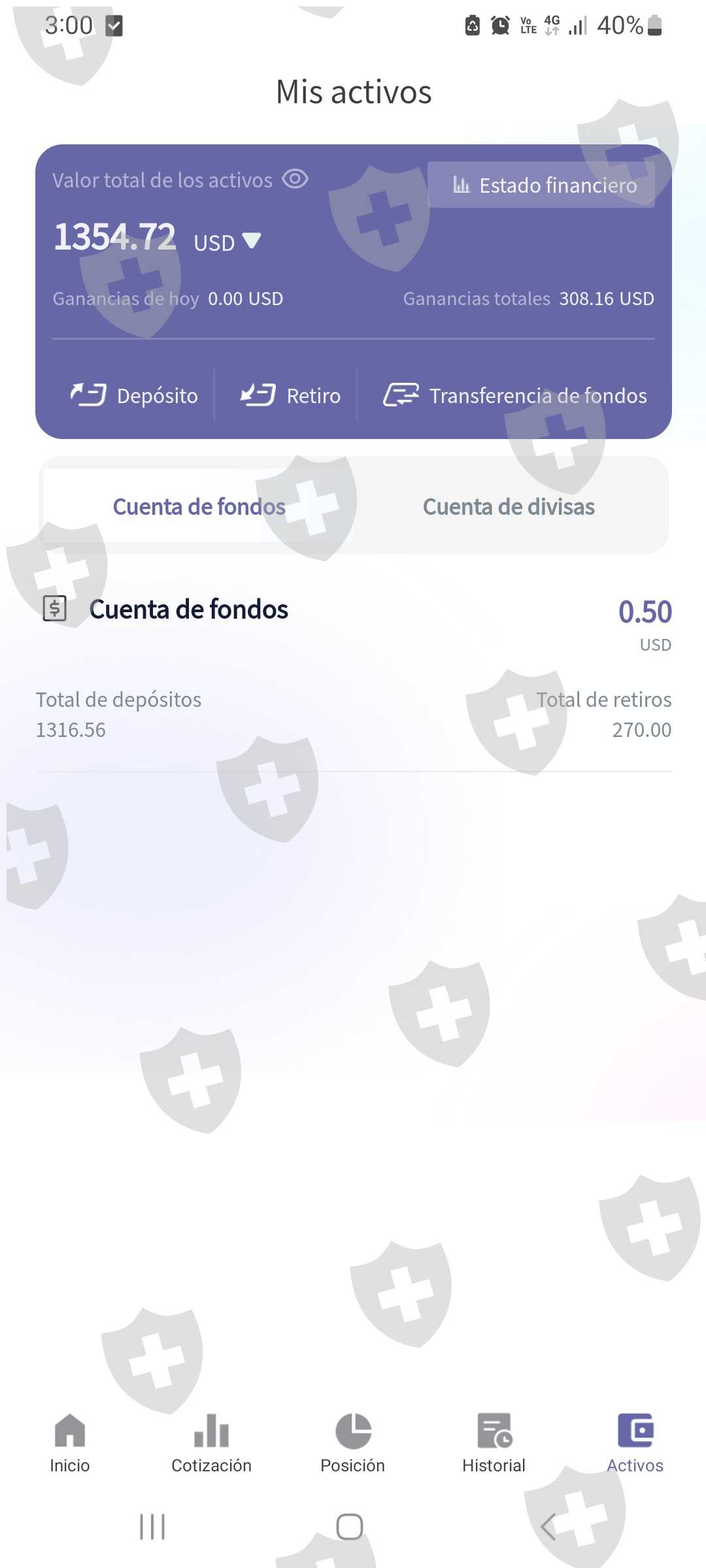Open Transferencia de fondos
This screenshot has width=706, height=1568.
[x=515, y=395]
